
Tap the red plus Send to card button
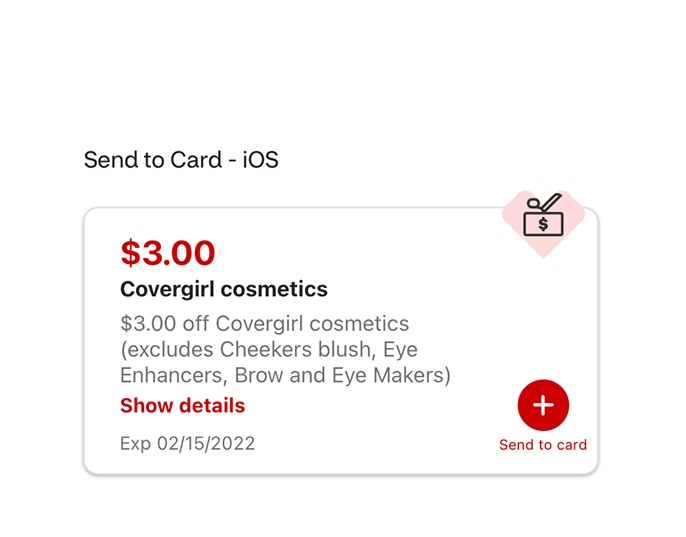pyautogui.click(x=543, y=405)
